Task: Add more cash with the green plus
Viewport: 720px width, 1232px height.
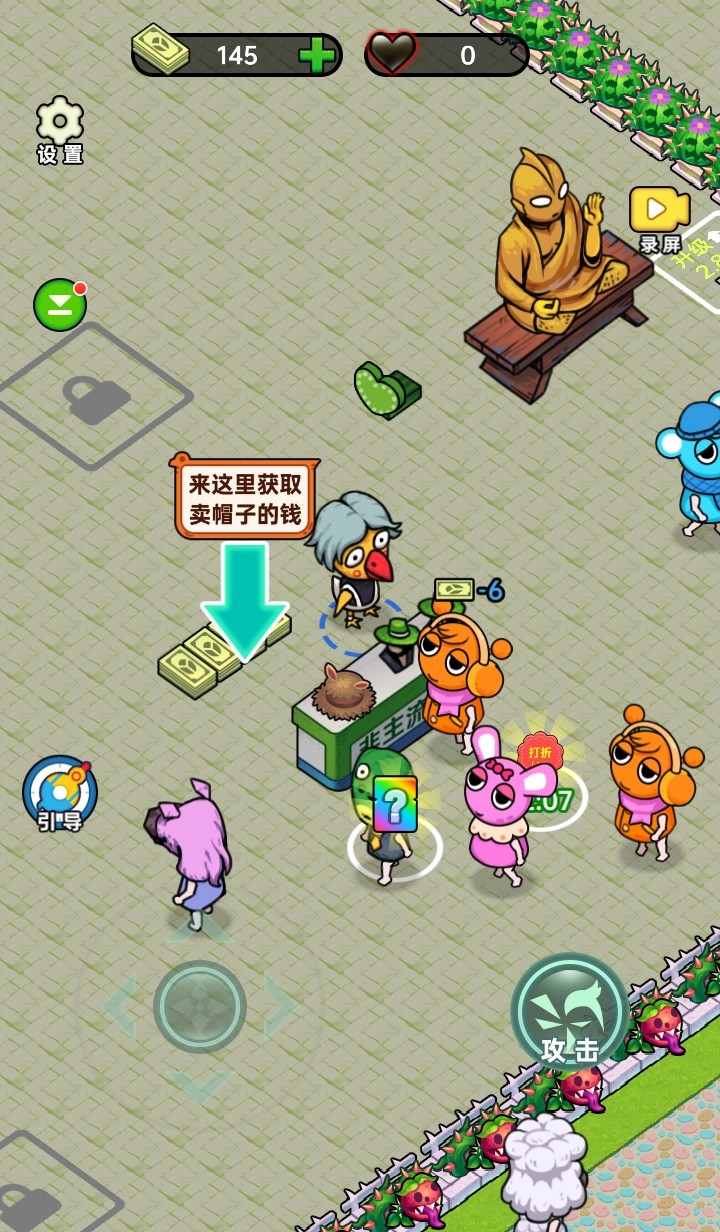Action: click(x=317, y=55)
